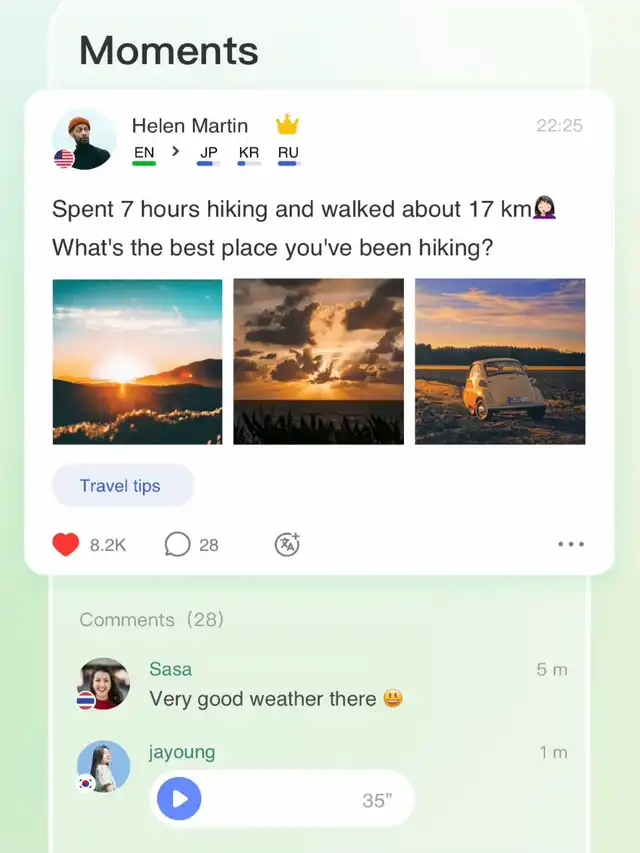Open the vintage car photo

click(500, 361)
